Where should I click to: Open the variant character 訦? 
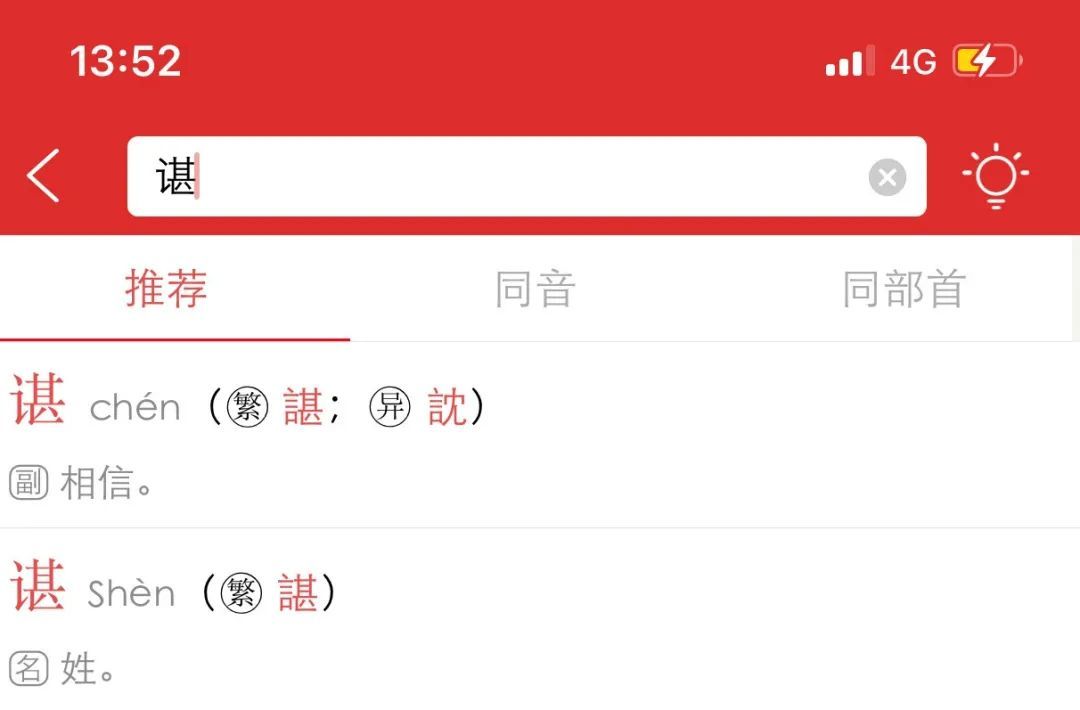coord(447,407)
